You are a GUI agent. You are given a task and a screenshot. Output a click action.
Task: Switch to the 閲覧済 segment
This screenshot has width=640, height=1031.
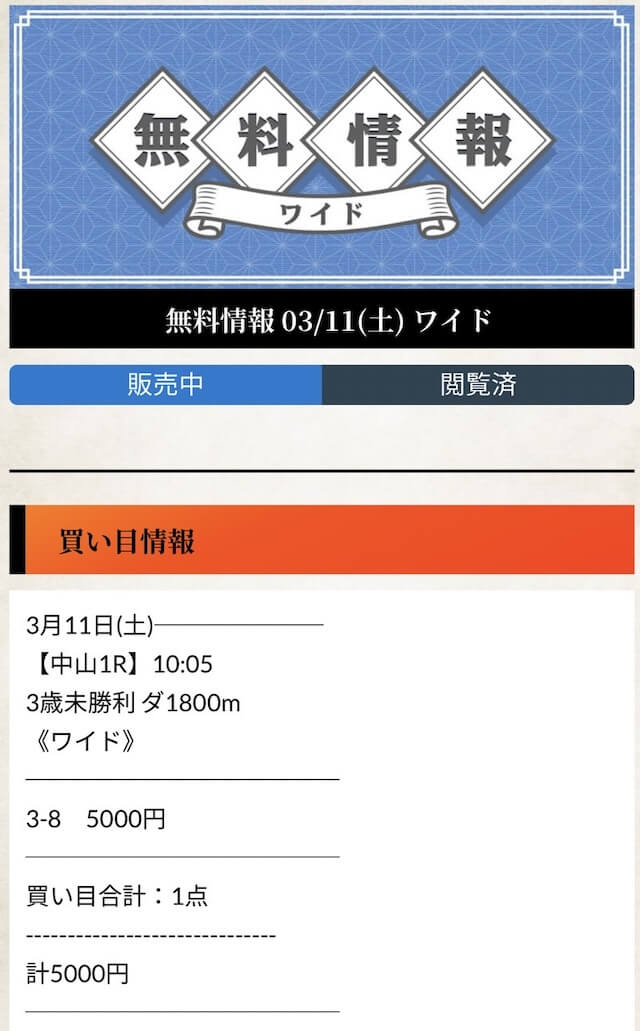pyautogui.click(x=478, y=385)
